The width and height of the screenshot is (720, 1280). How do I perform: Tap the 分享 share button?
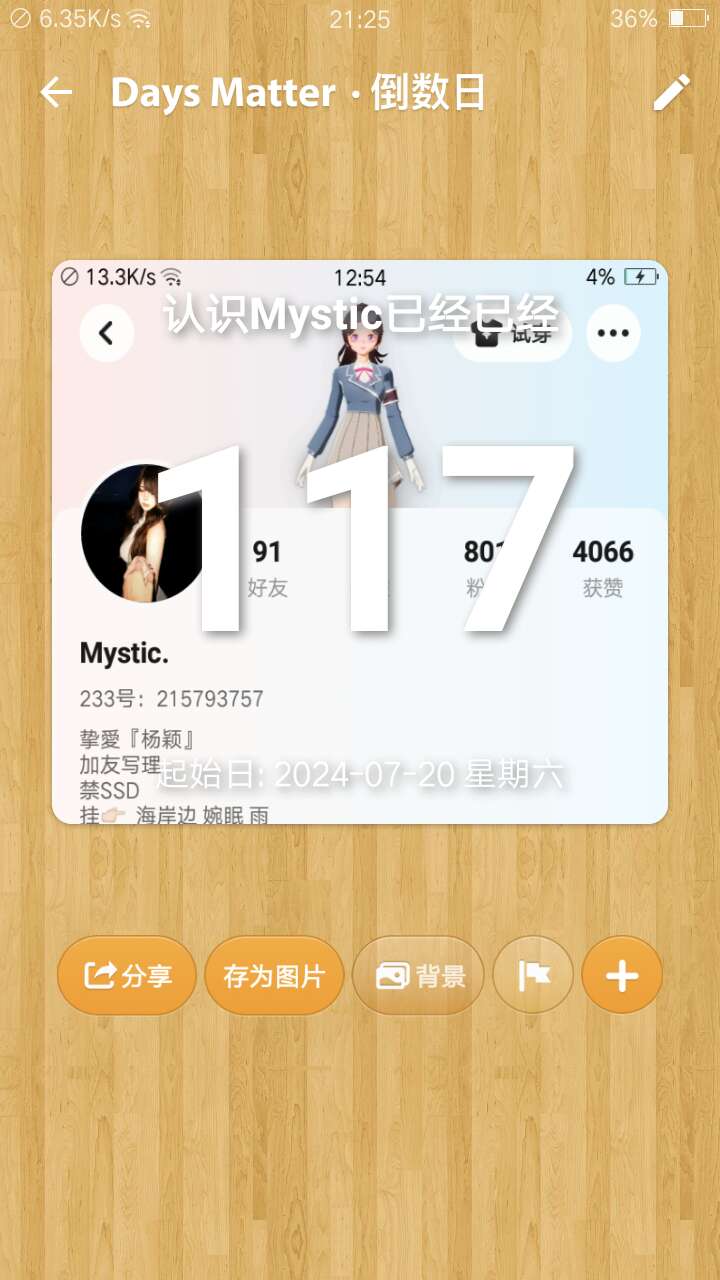127,975
